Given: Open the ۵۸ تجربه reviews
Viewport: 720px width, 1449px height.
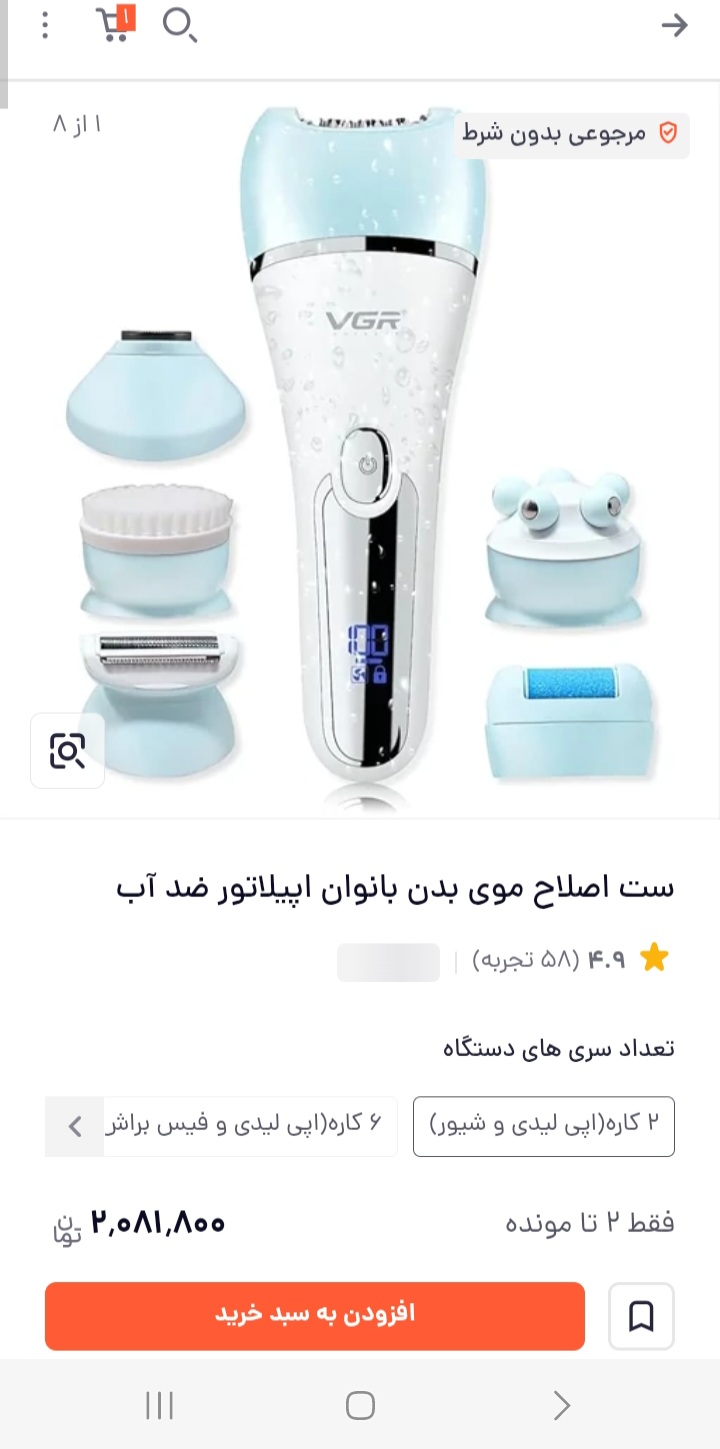Looking at the screenshot, I should click(526, 960).
